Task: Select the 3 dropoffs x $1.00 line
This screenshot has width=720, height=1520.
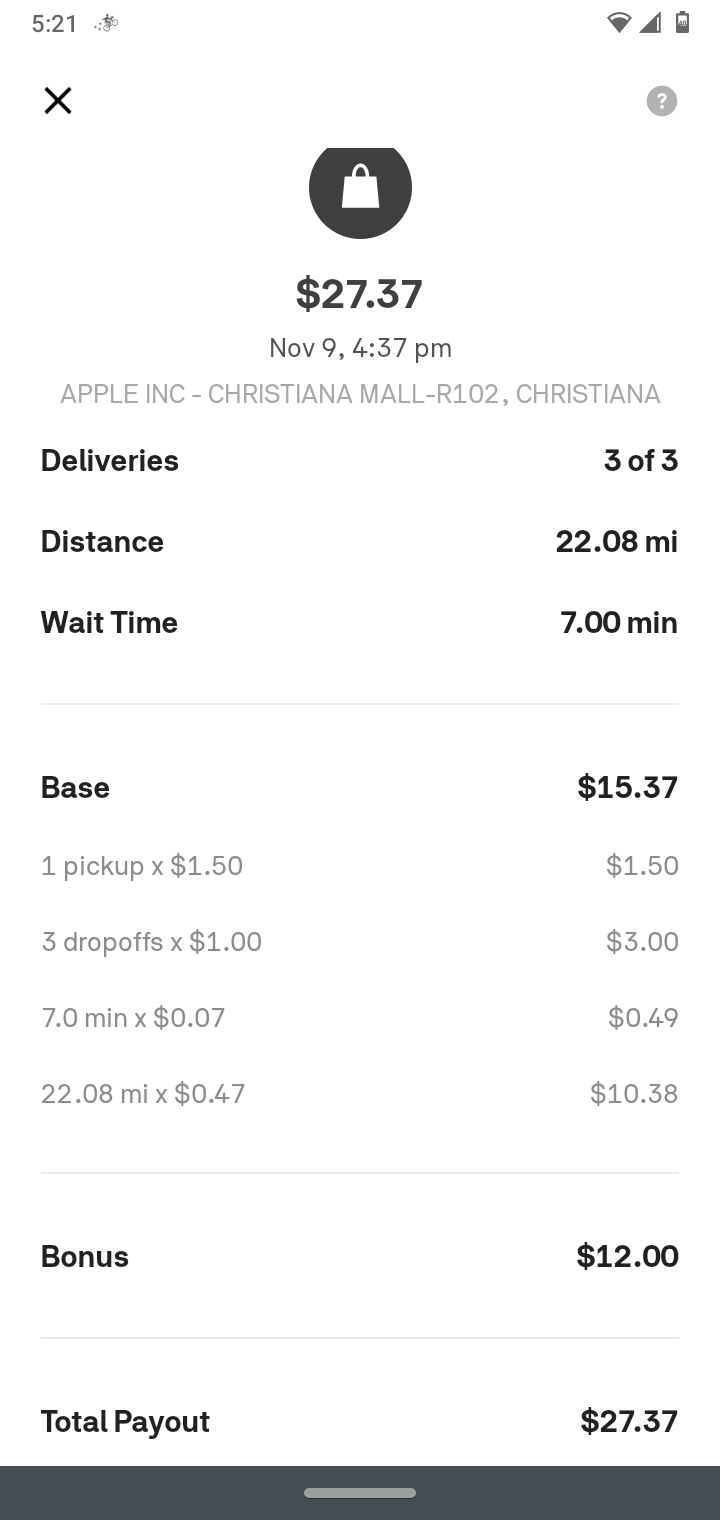Action: coord(360,941)
